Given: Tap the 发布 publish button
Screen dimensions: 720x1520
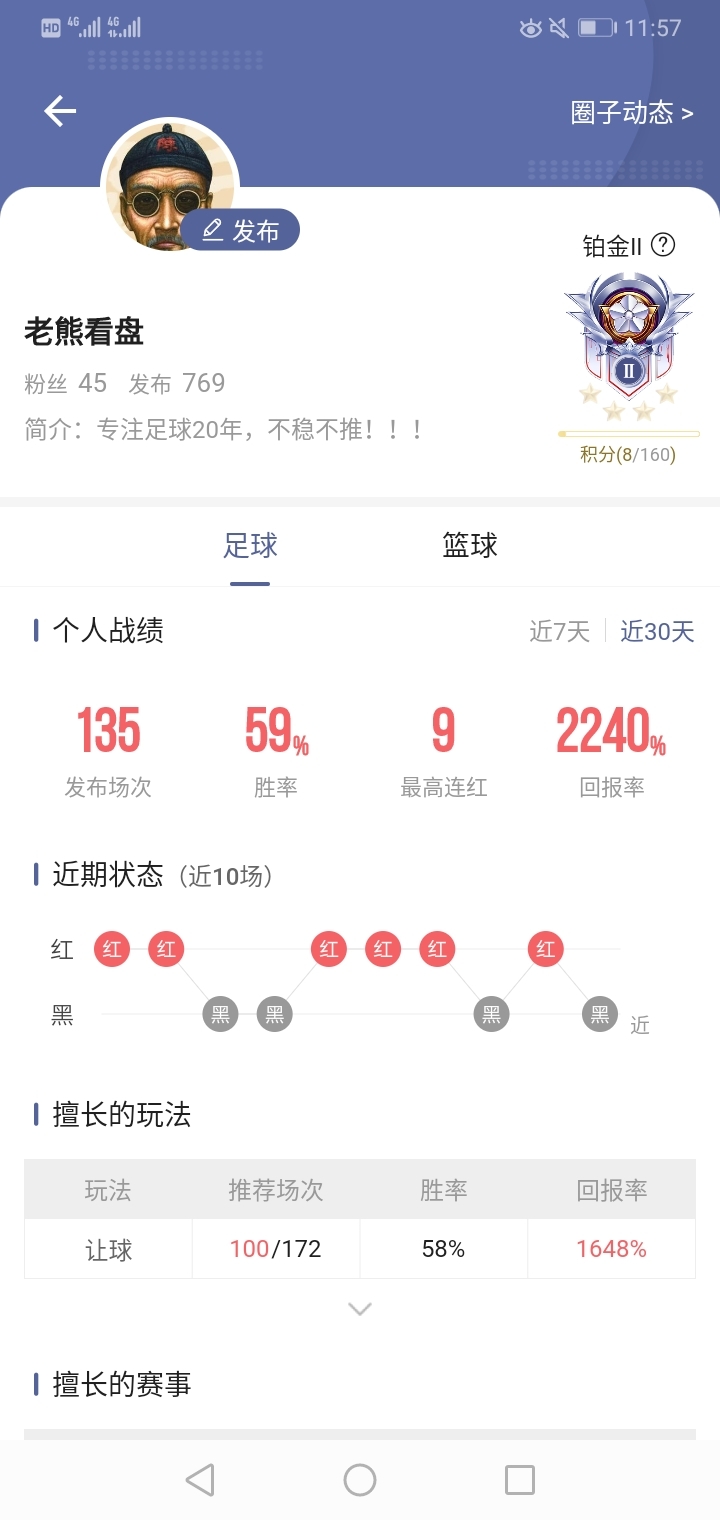Looking at the screenshot, I should click(240, 231).
